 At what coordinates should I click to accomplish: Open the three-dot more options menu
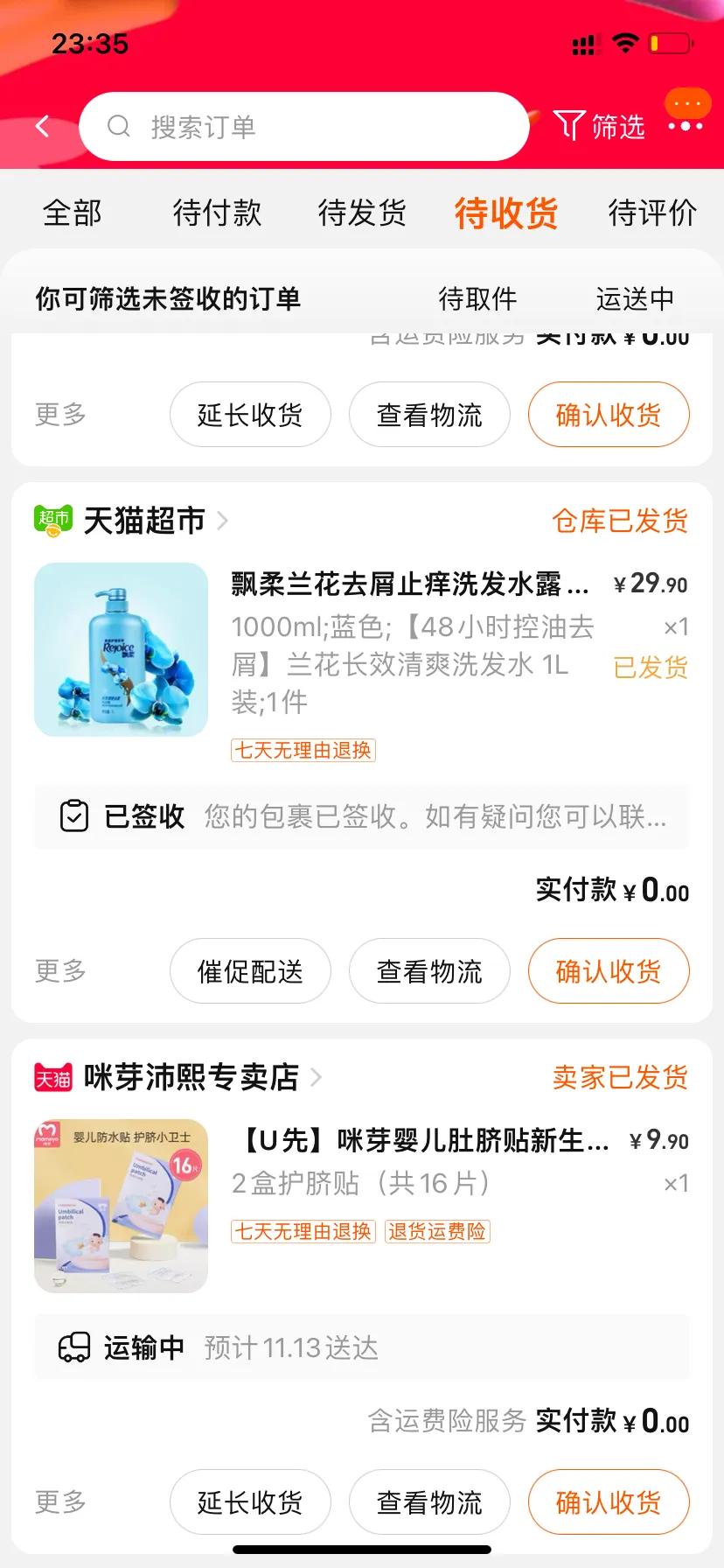(687, 125)
